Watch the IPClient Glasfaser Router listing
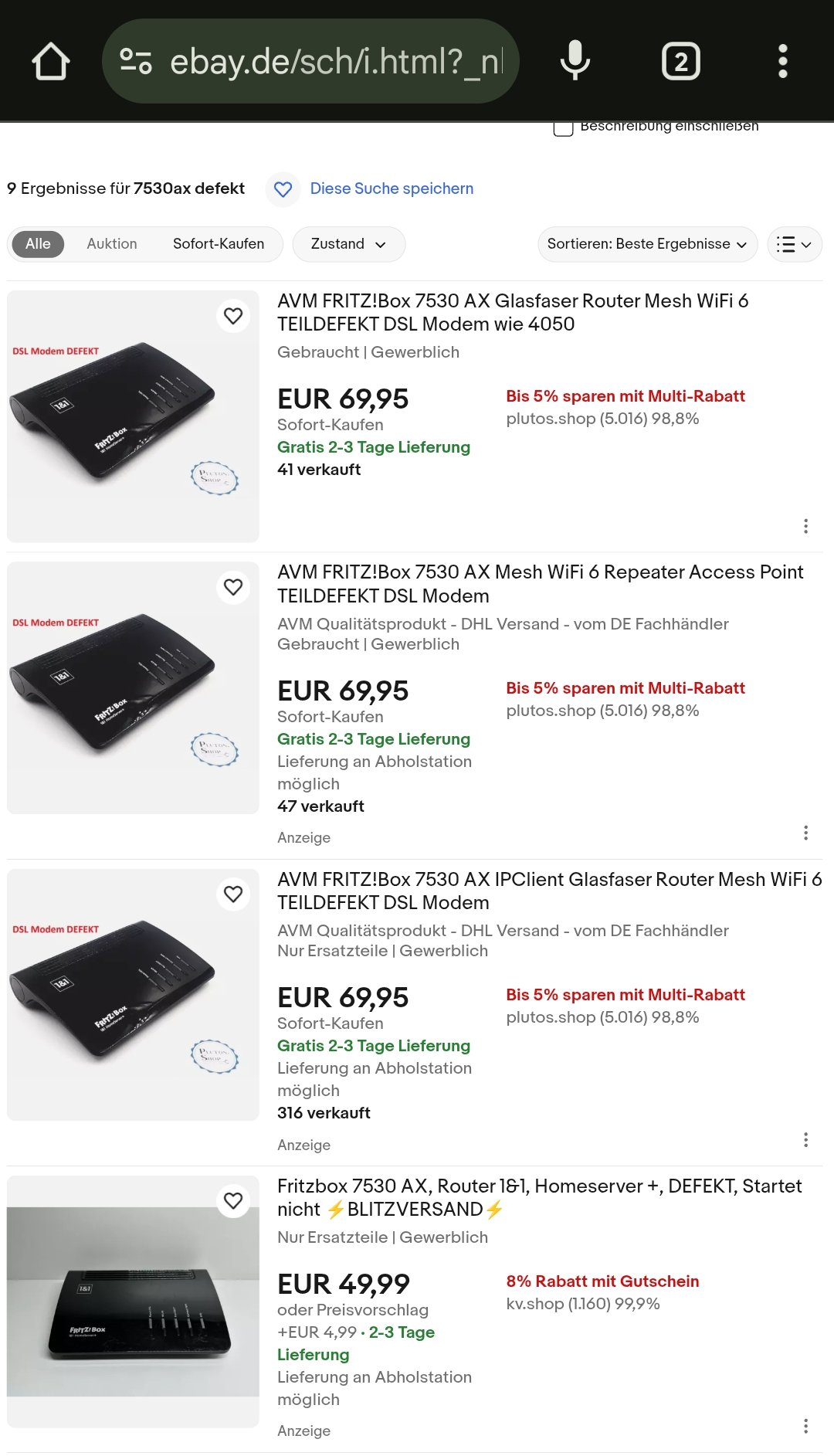 tap(233, 894)
